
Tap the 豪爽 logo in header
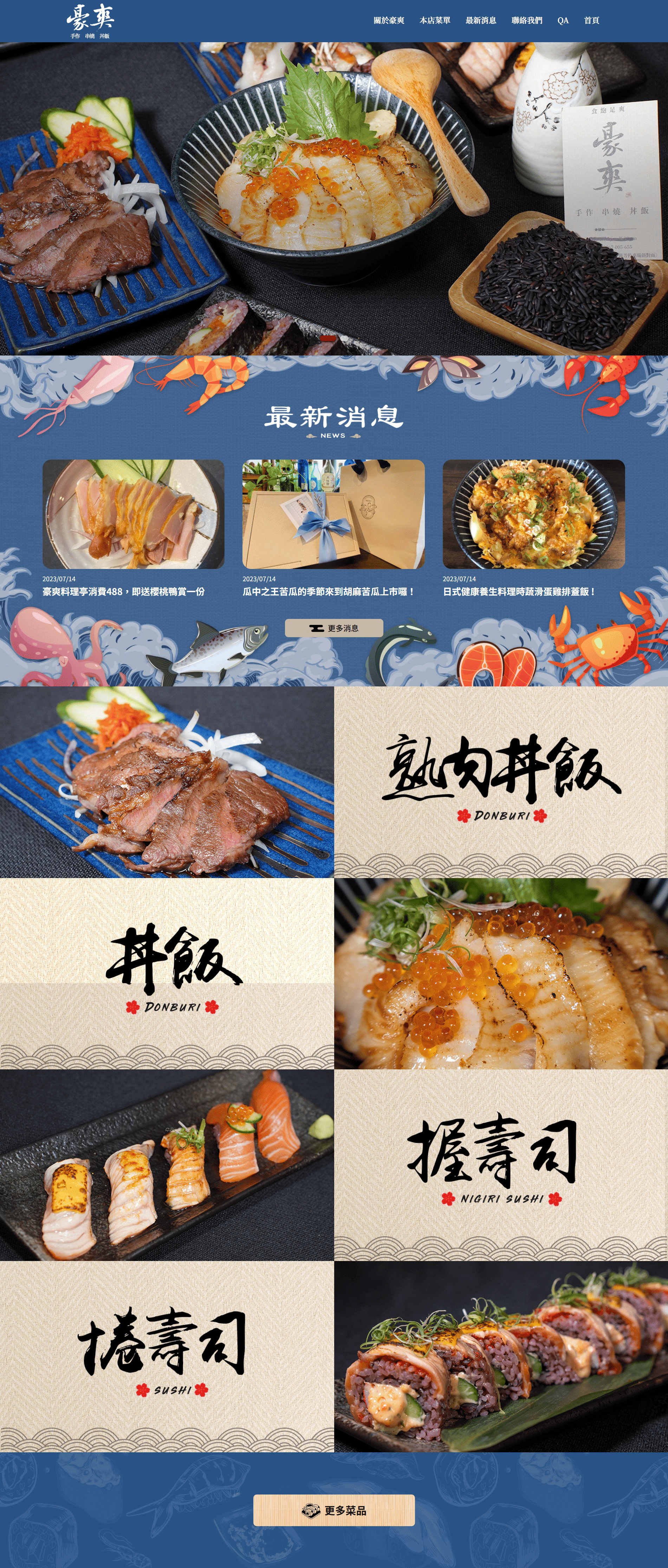tap(90, 21)
